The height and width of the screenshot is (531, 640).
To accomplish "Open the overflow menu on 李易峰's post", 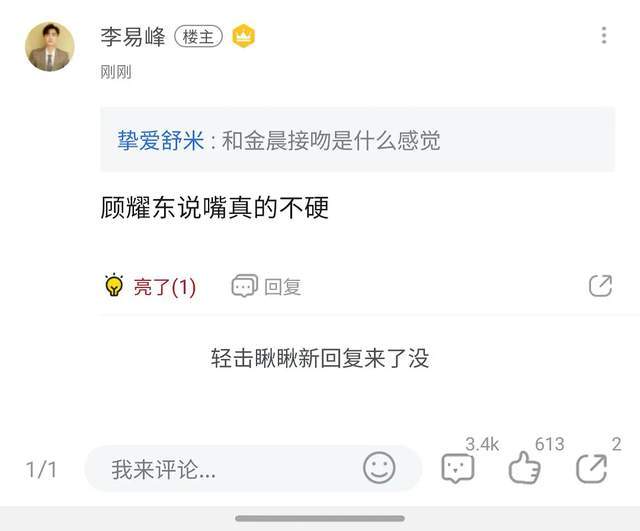I will pyautogui.click(x=603, y=36).
